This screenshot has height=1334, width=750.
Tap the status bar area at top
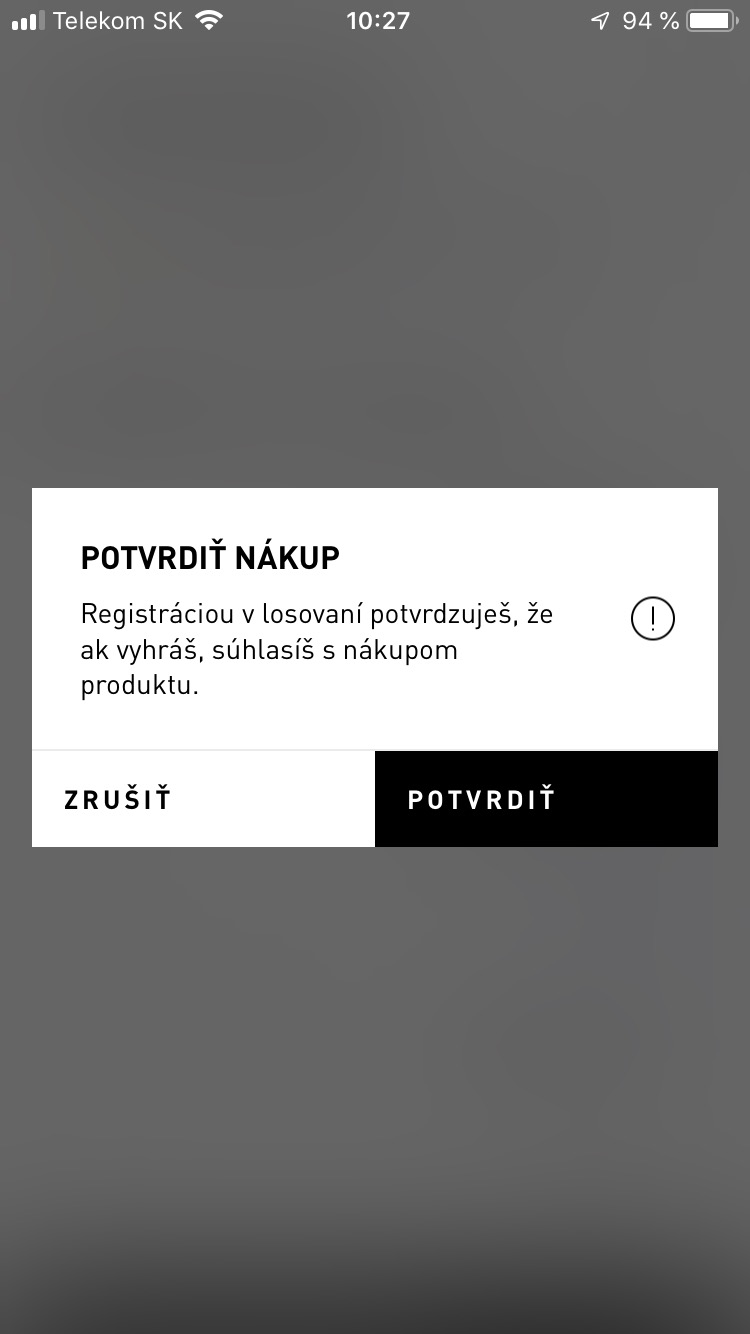tap(375, 19)
